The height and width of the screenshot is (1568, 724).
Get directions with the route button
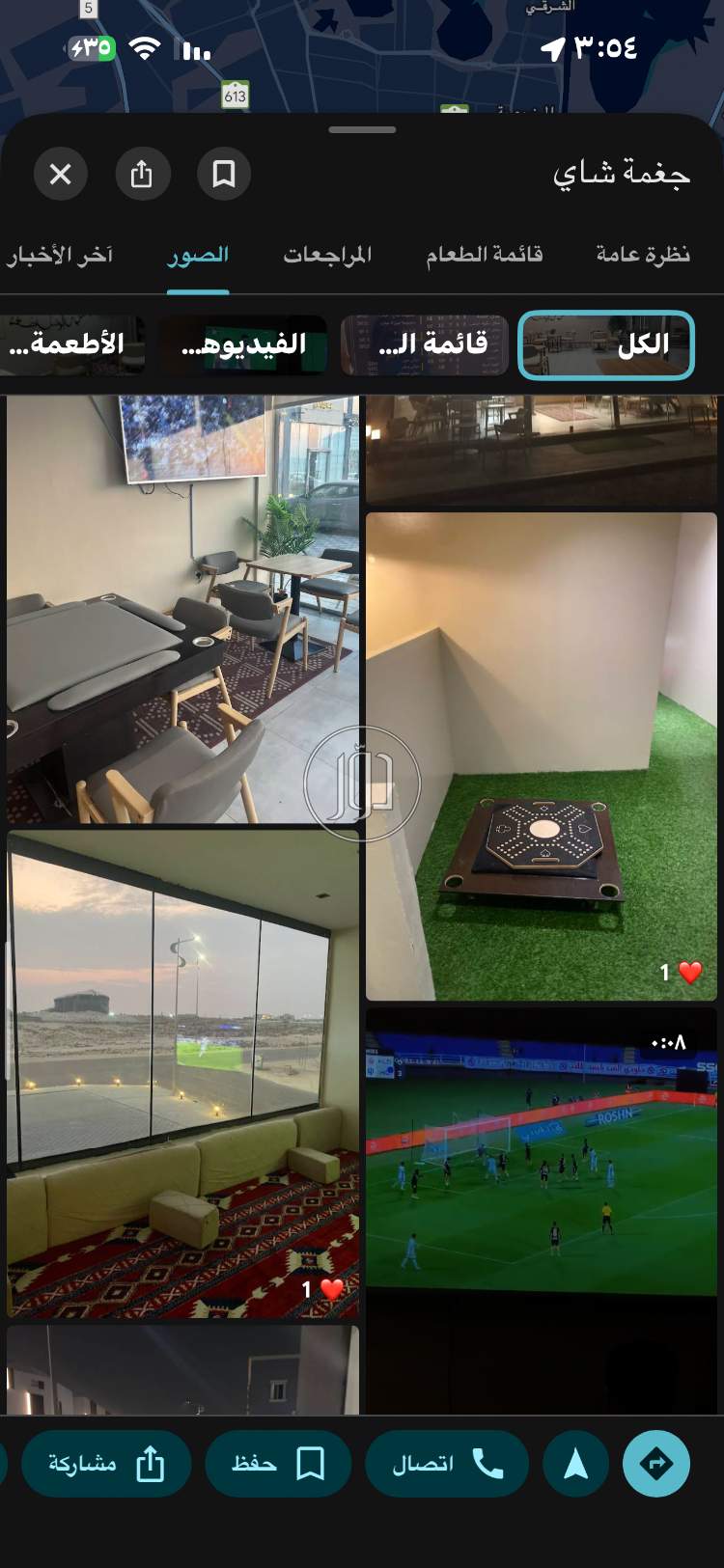click(656, 1464)
